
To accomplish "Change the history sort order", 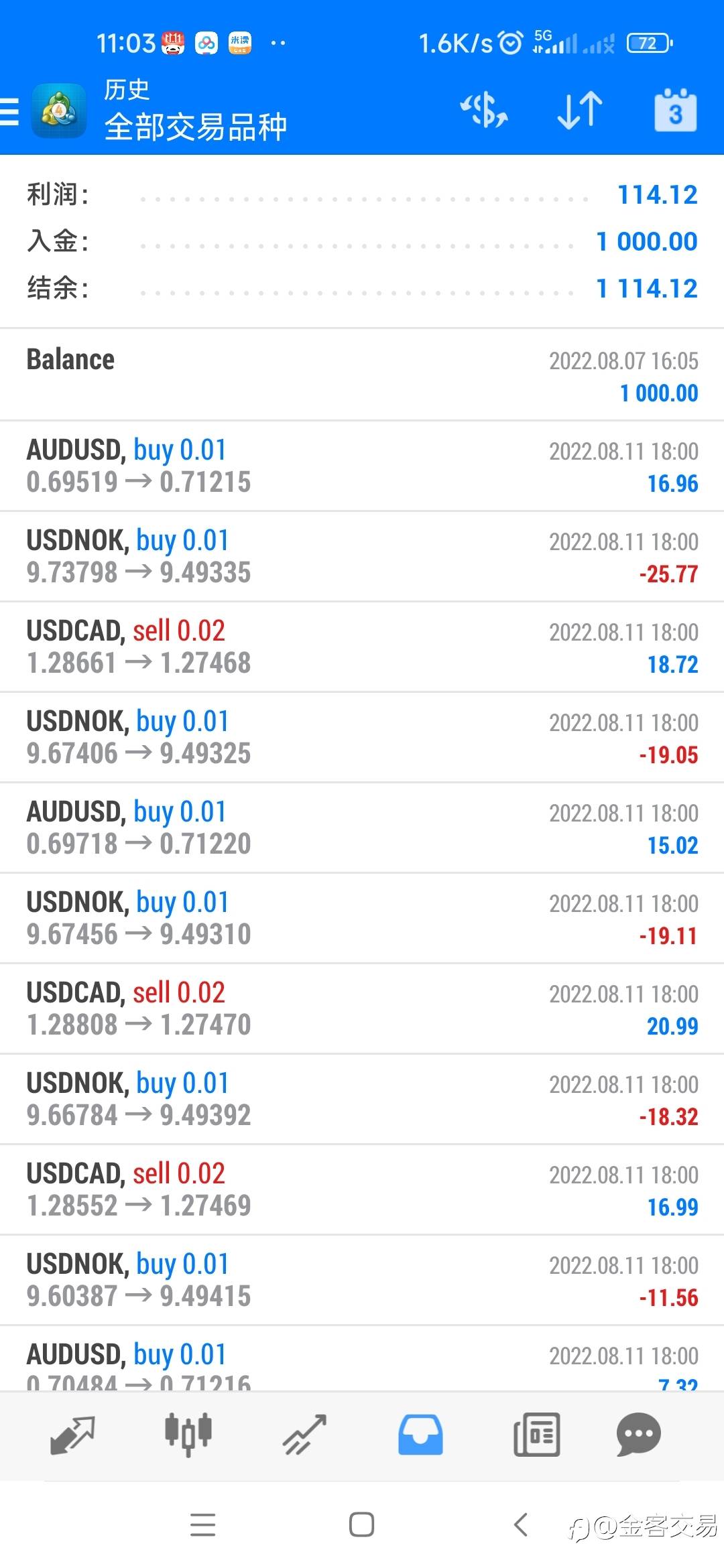I will click(x=579, y=111).
